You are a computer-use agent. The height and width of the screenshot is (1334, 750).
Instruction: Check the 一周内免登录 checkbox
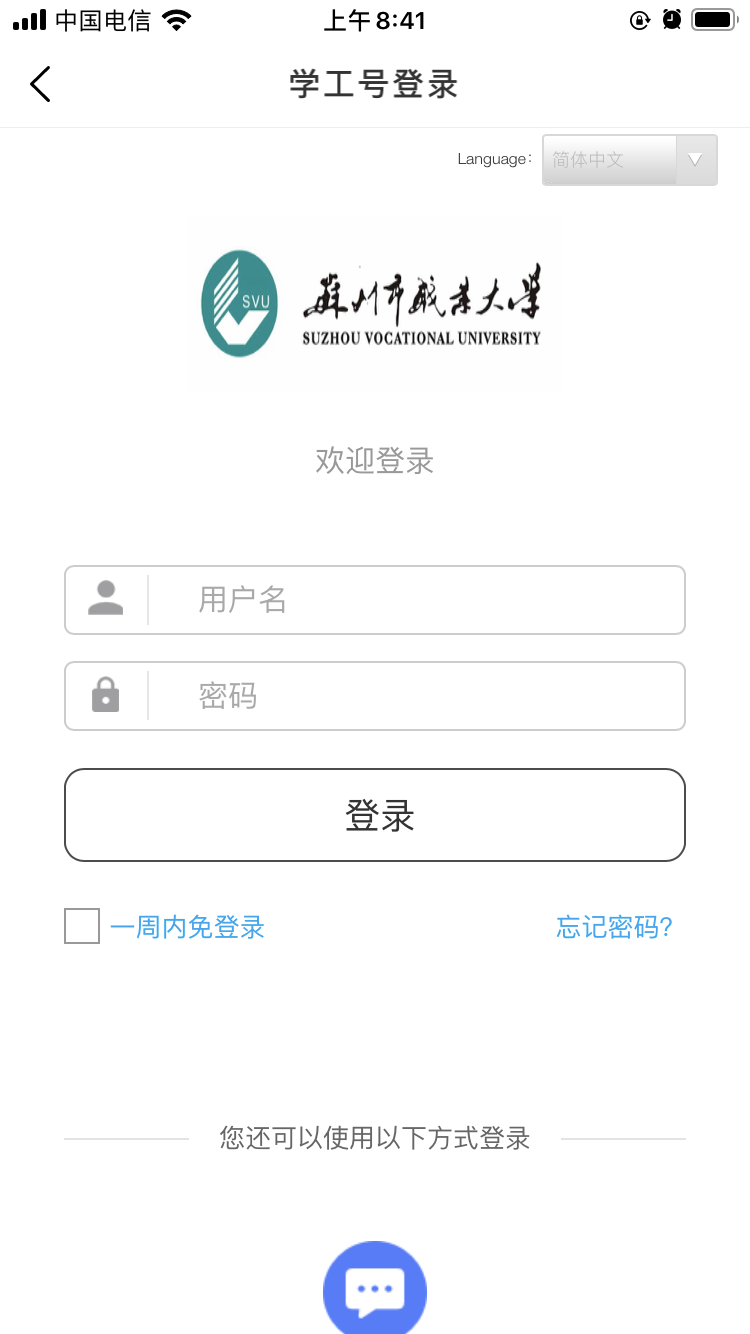click(x=82, y=926)
